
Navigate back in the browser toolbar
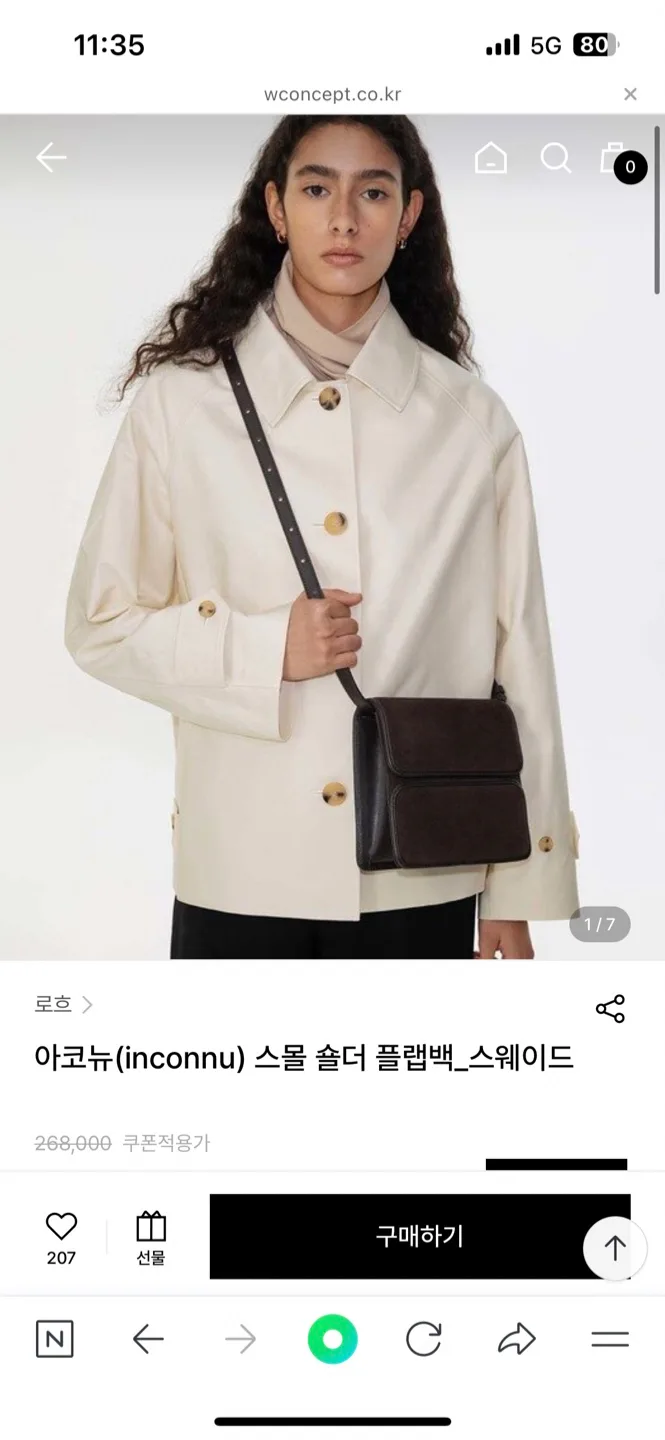(x=148, y=1339)
